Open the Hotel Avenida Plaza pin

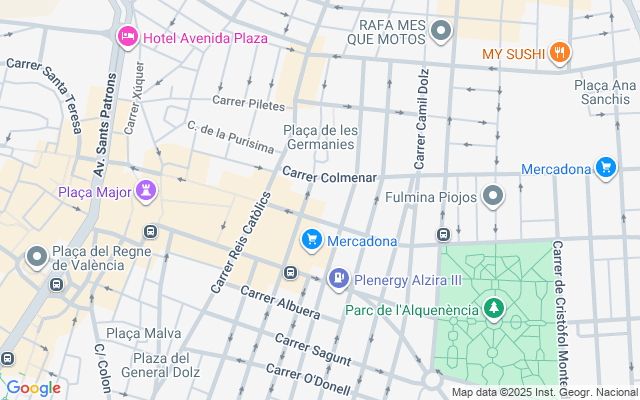[x=128, y=38]
